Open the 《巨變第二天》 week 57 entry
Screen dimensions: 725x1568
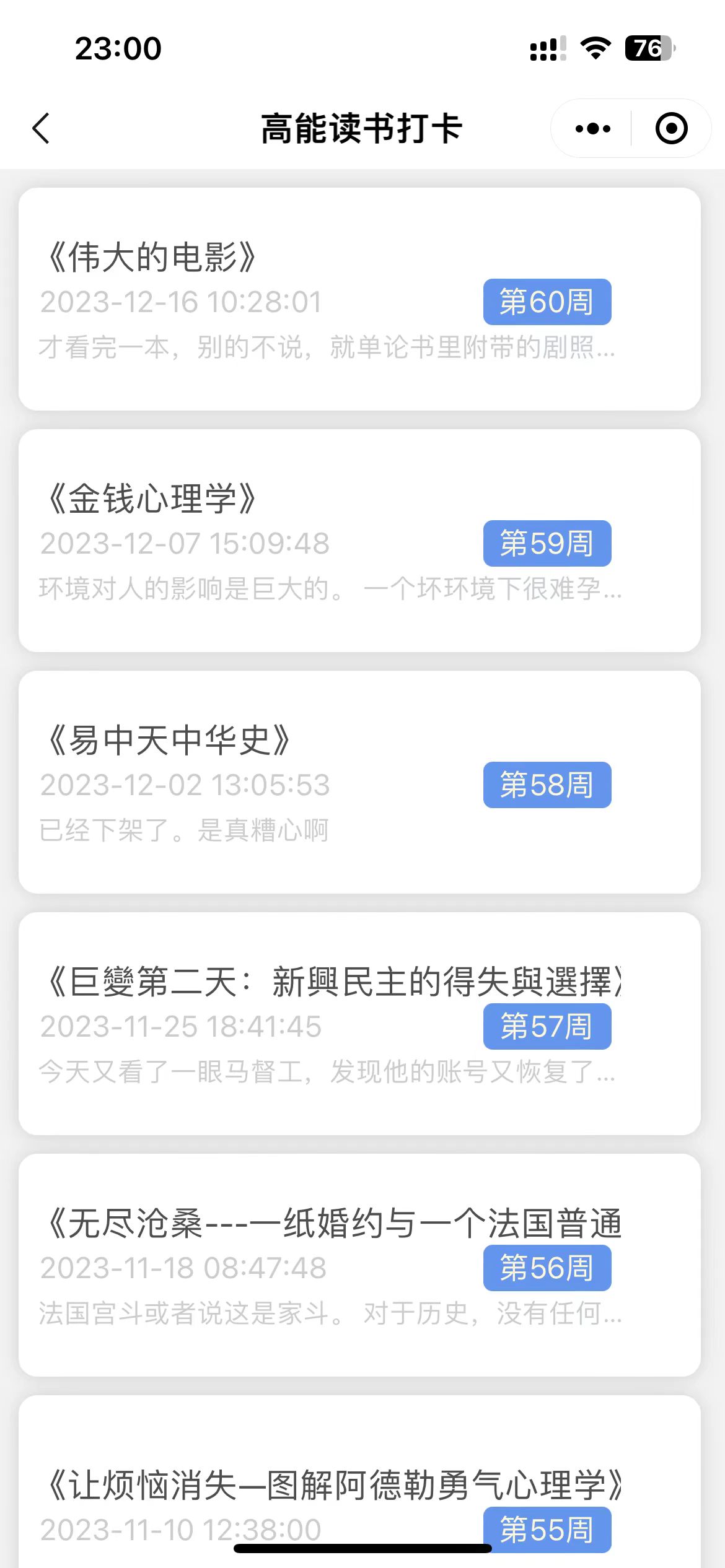point(359,1024)
